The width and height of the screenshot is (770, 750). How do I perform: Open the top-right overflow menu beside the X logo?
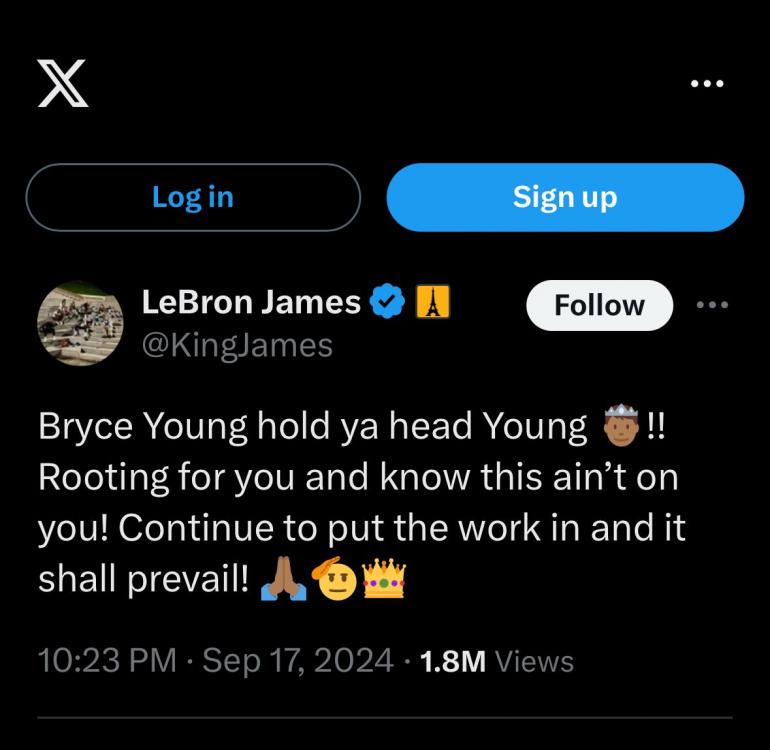click(x=707, y=84)
